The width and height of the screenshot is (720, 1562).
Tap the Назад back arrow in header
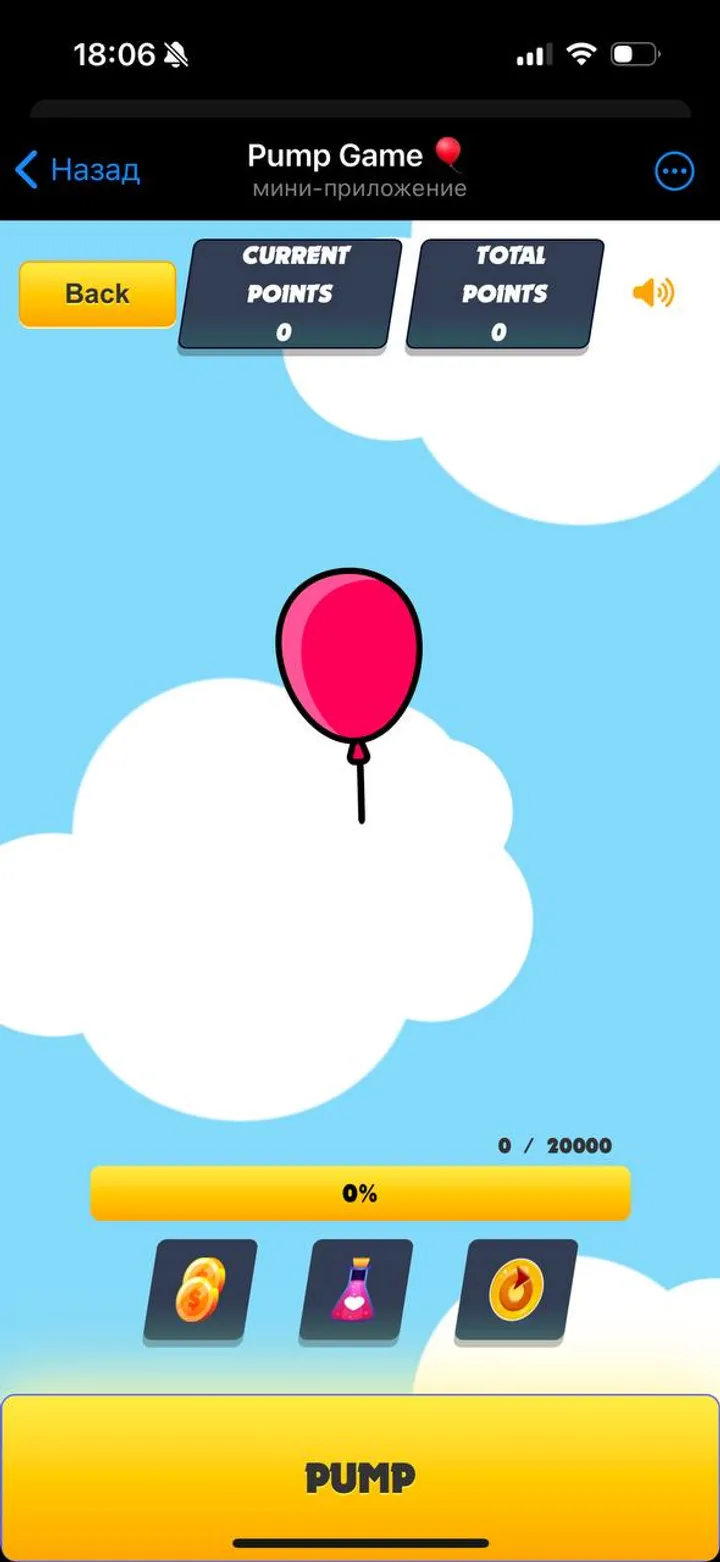click(76, 170)
